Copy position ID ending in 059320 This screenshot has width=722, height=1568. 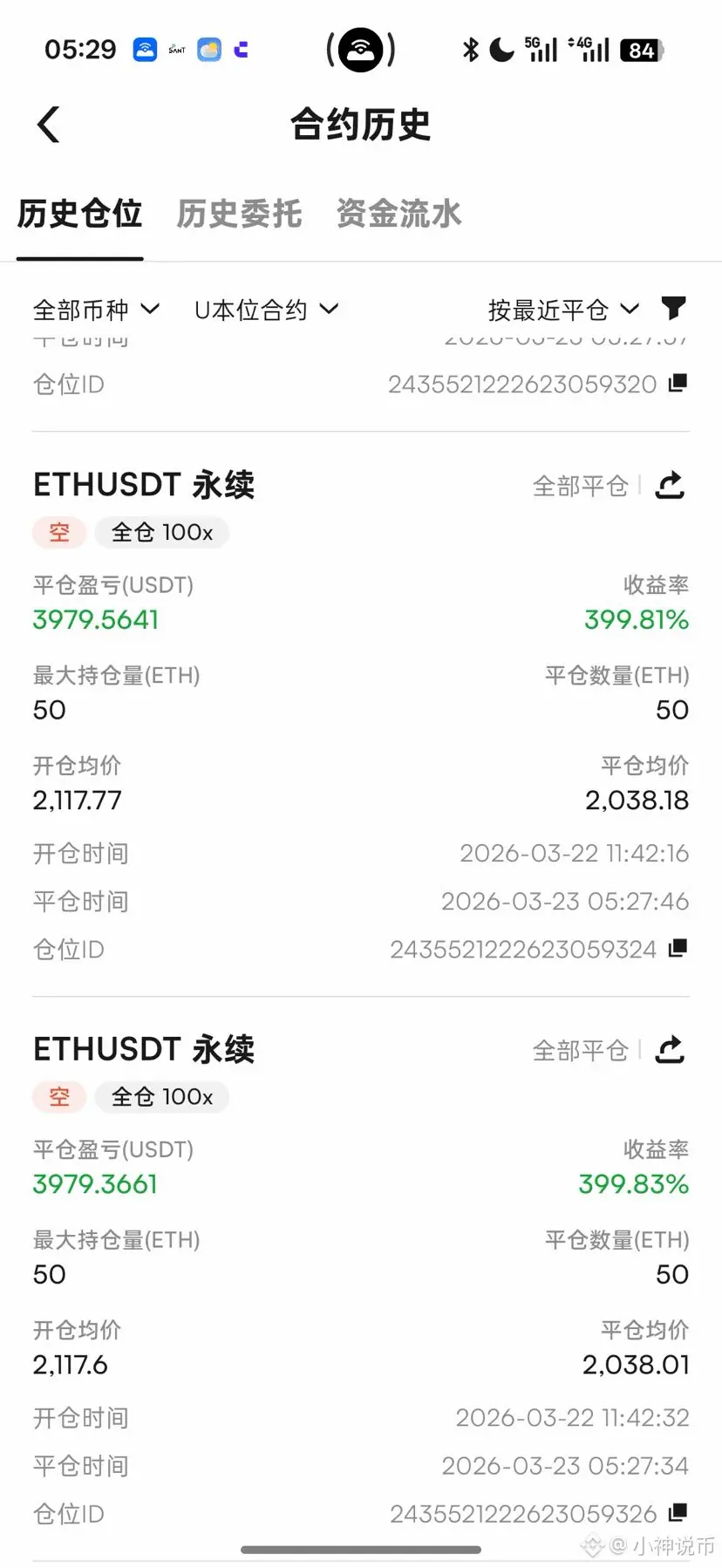[678, 383]
